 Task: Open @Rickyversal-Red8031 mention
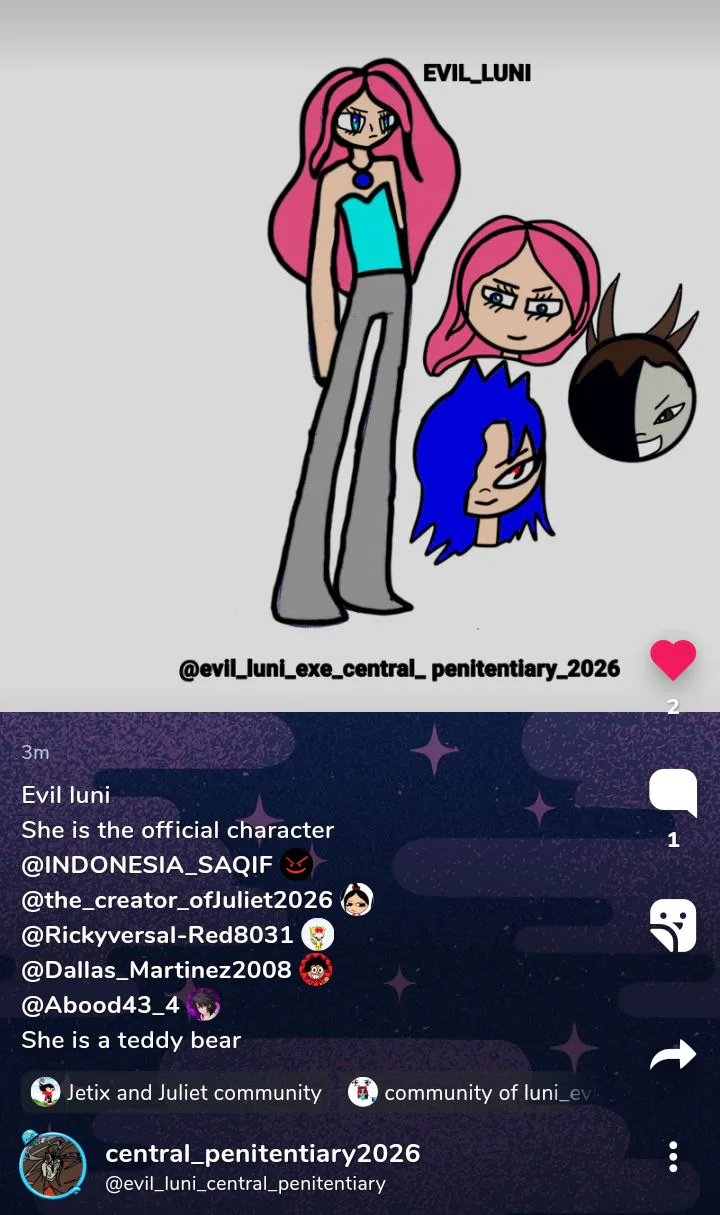(x=158, y=935)
